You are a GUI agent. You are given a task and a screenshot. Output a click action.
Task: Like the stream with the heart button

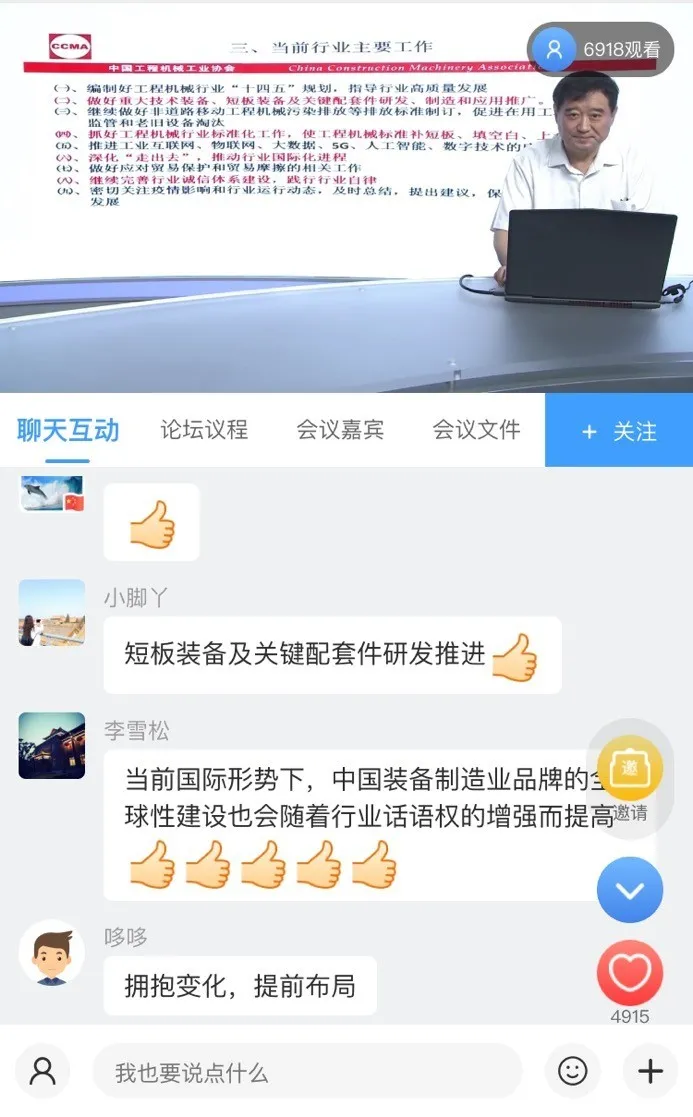(630, 973)
